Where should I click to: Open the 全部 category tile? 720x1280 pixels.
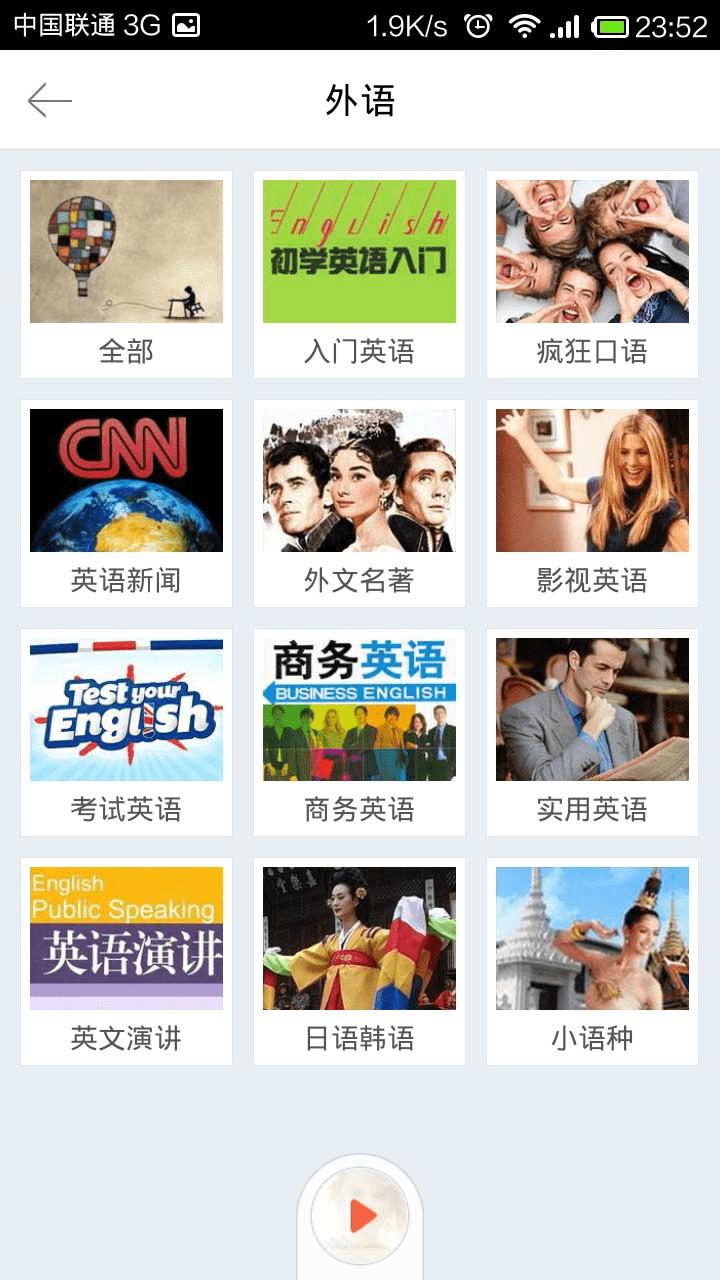pyautogui.click(x=126, y=274)
